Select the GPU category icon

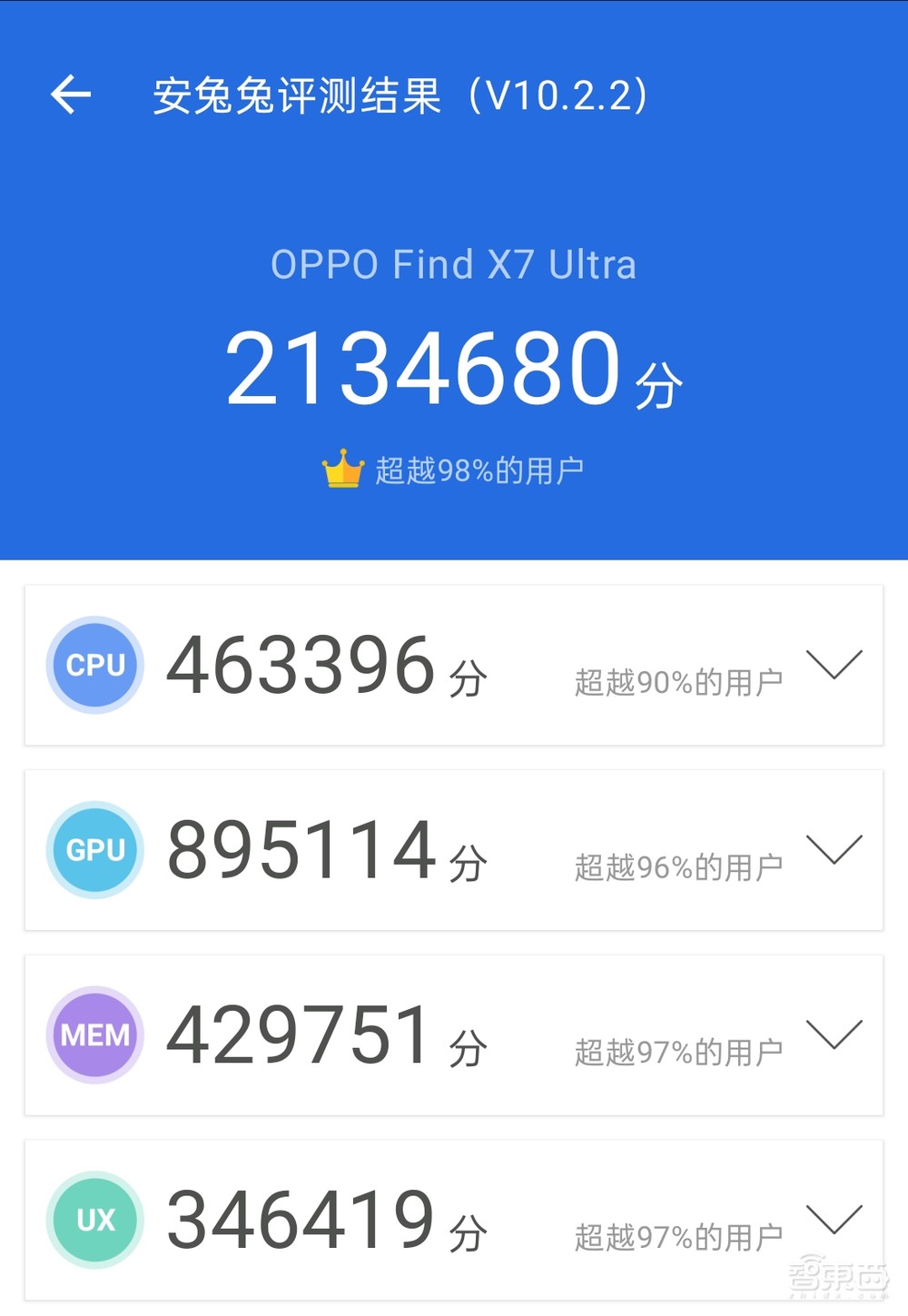(94, 850)
